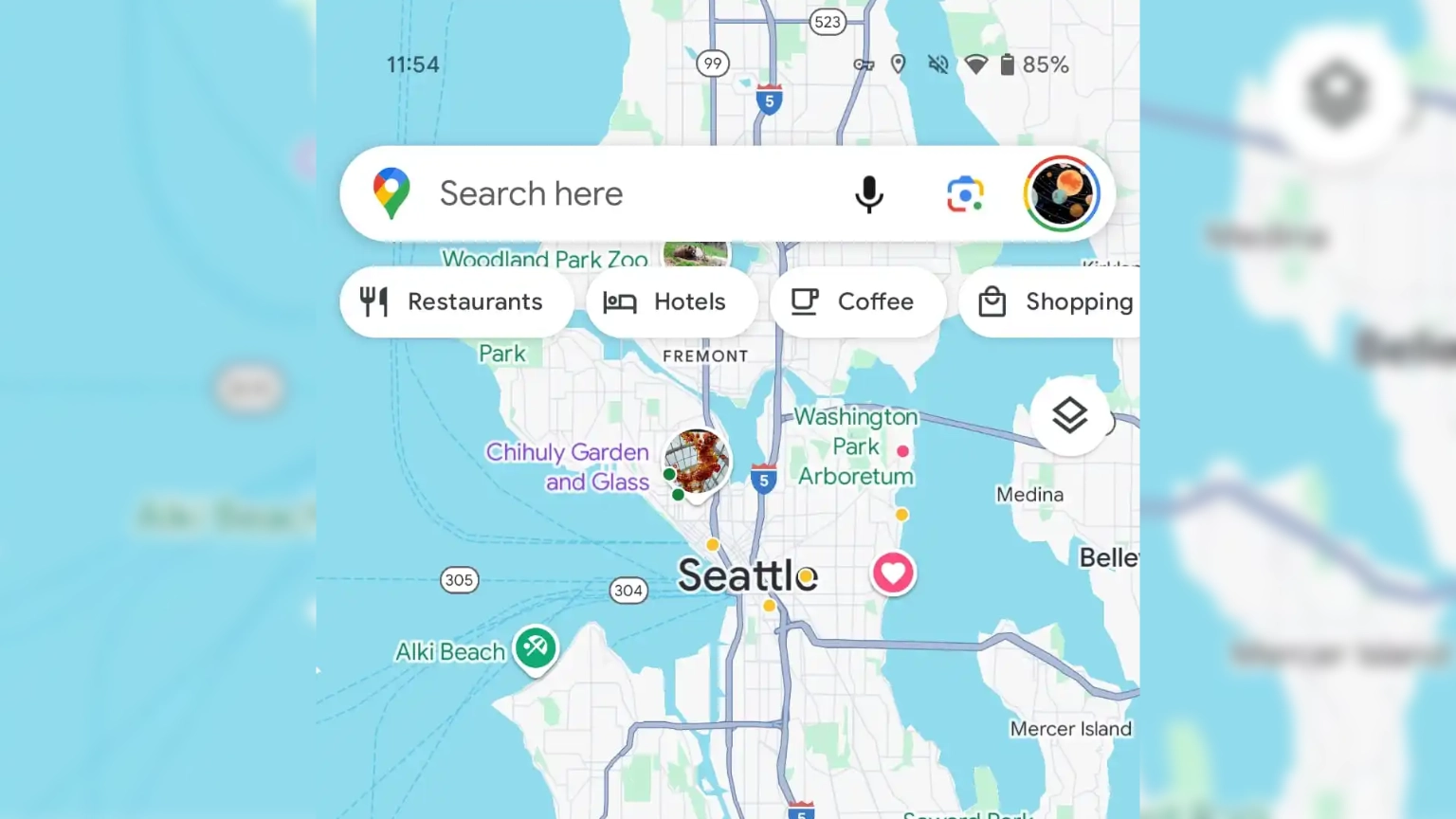Open the Chihuly Garden and Glass photo pin
Viewport: 1456px width, 819px height.
pyautogui.click(x=698, y=462)
